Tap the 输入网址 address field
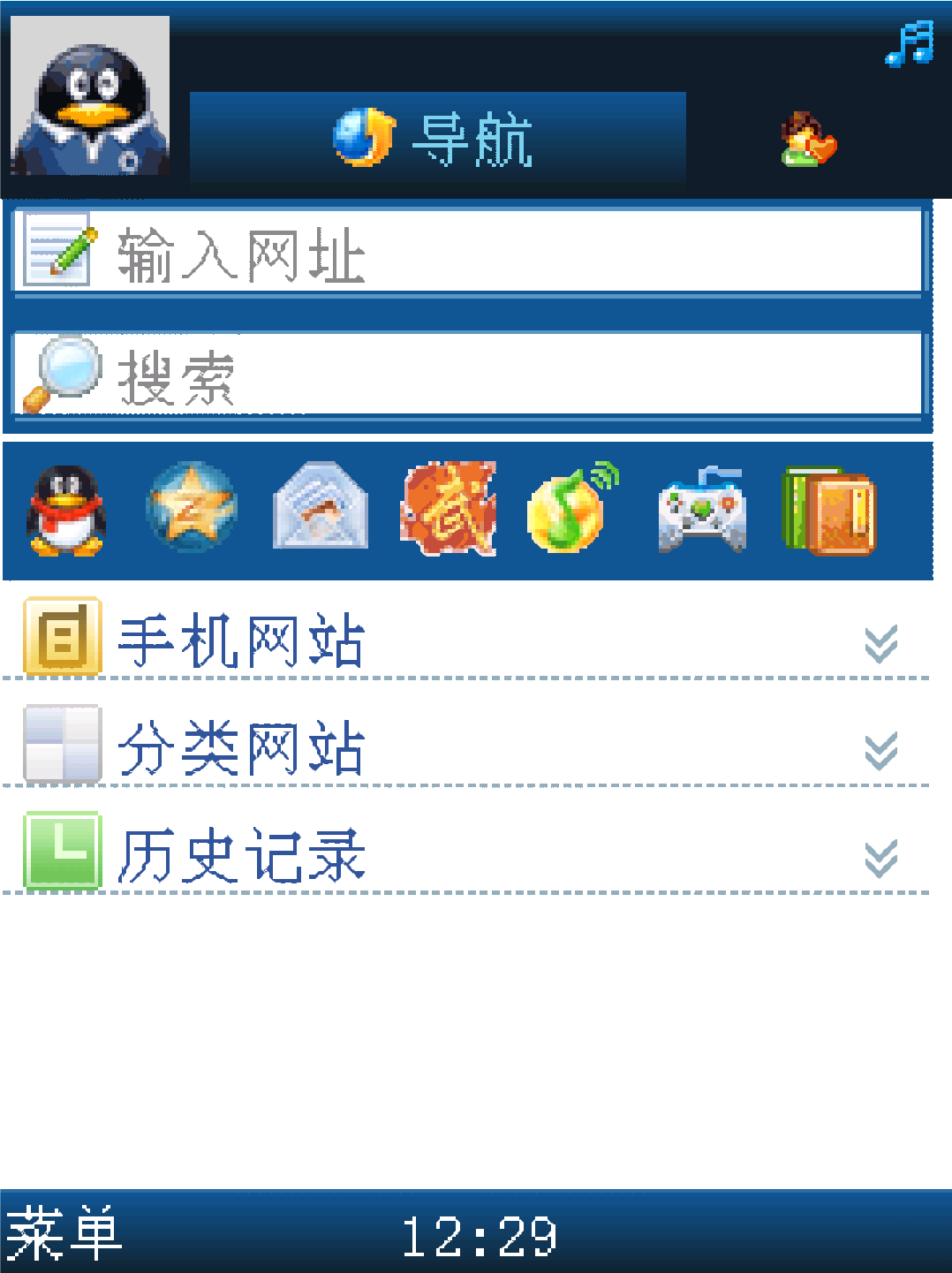Viewport: 952px width, 1273px height. pyautogui.click(x=468, y=252)
